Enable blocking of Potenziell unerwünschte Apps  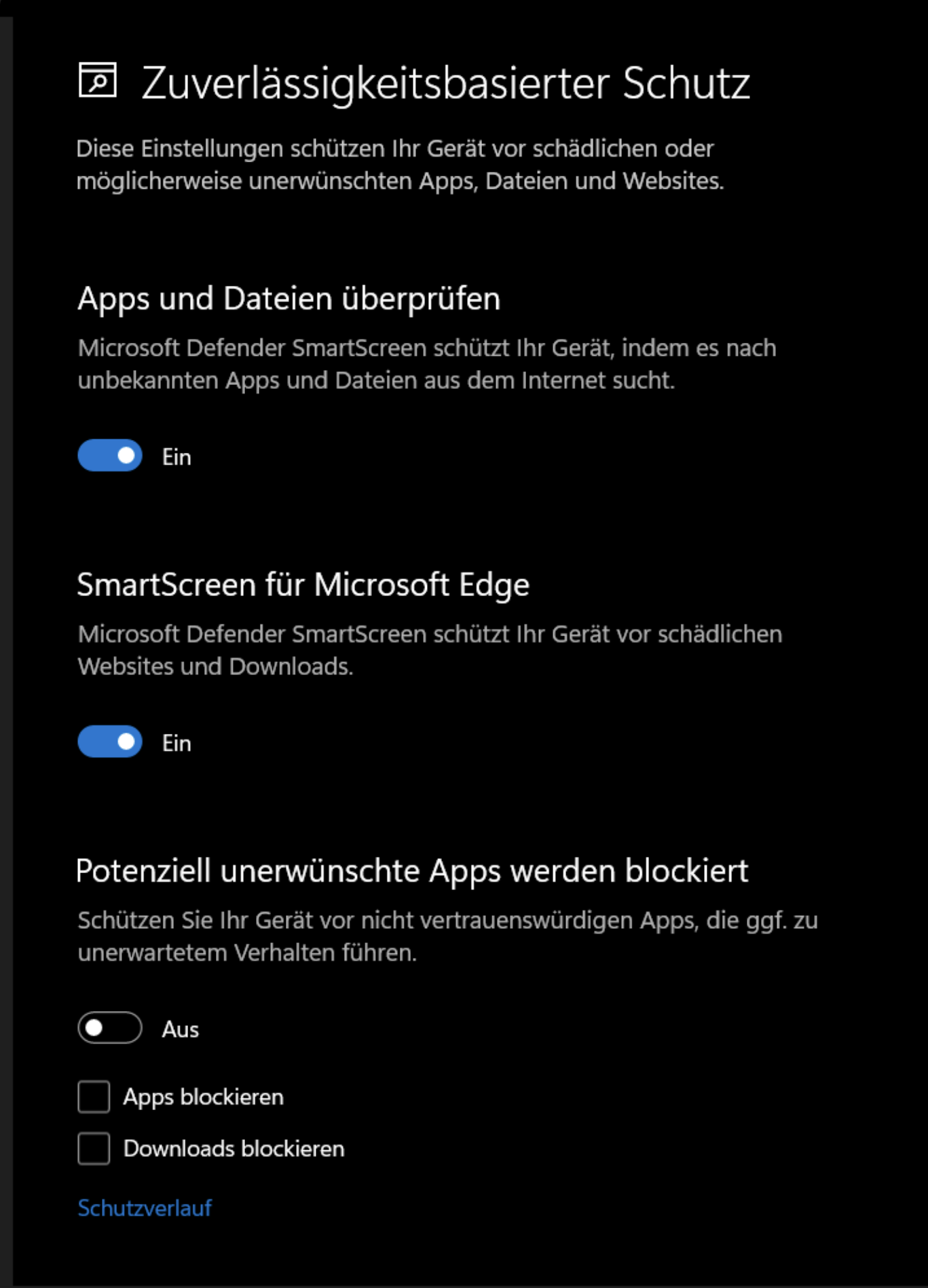110,1028
